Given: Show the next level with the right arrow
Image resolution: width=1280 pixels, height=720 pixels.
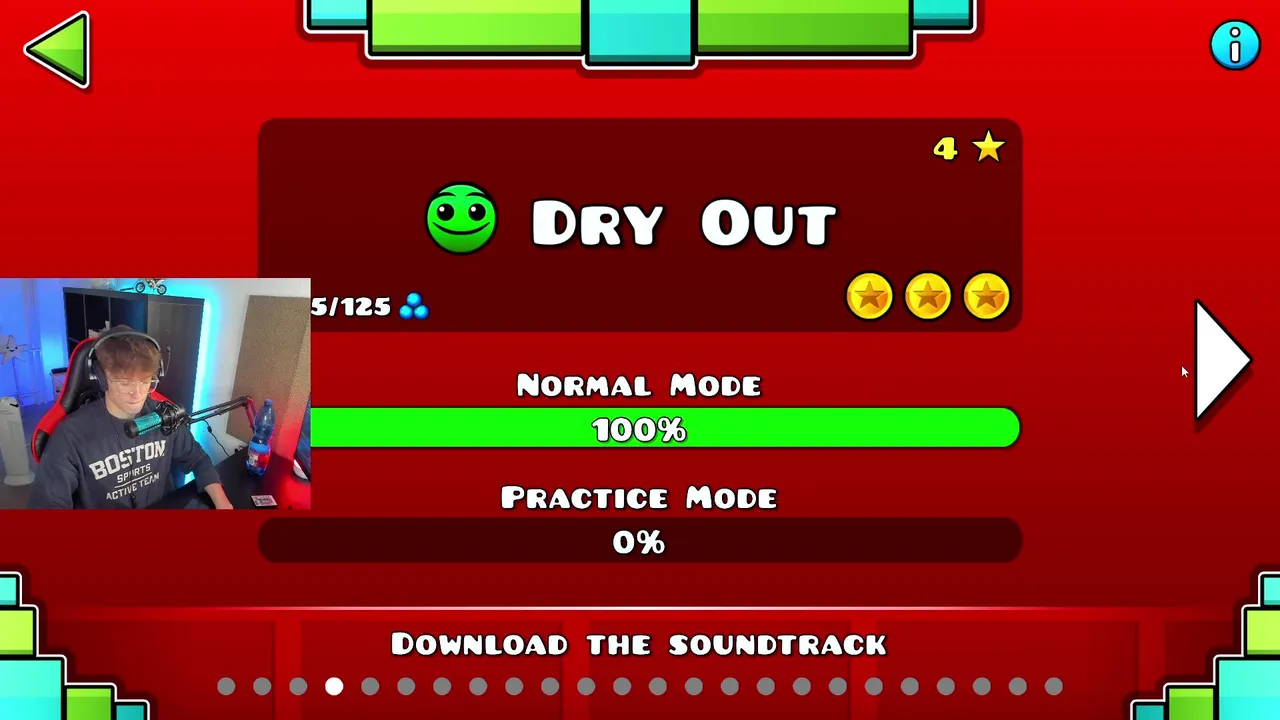Looking at the screenshot, I should pos(1222,360).
